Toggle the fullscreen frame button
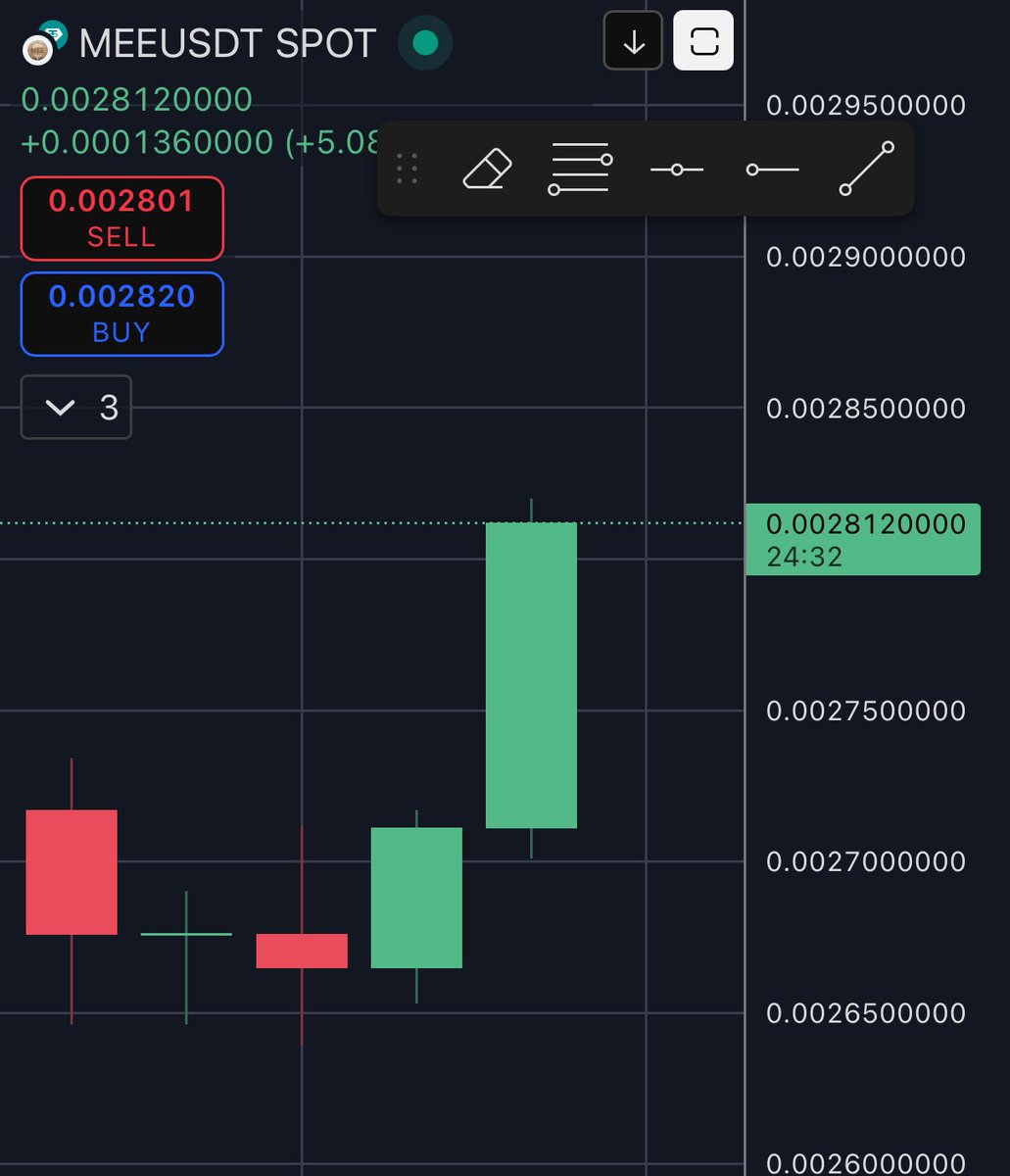This screenshot has height=1176, width=1010. (x=703, y=41)
